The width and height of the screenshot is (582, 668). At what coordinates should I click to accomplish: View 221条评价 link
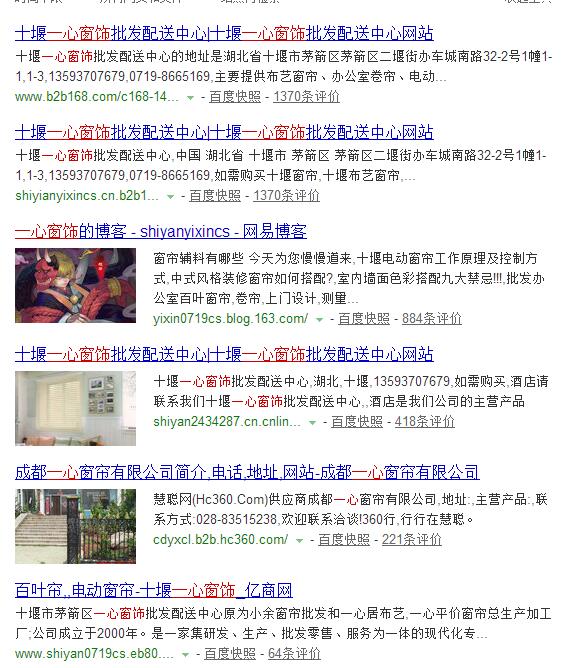point(412,540)
